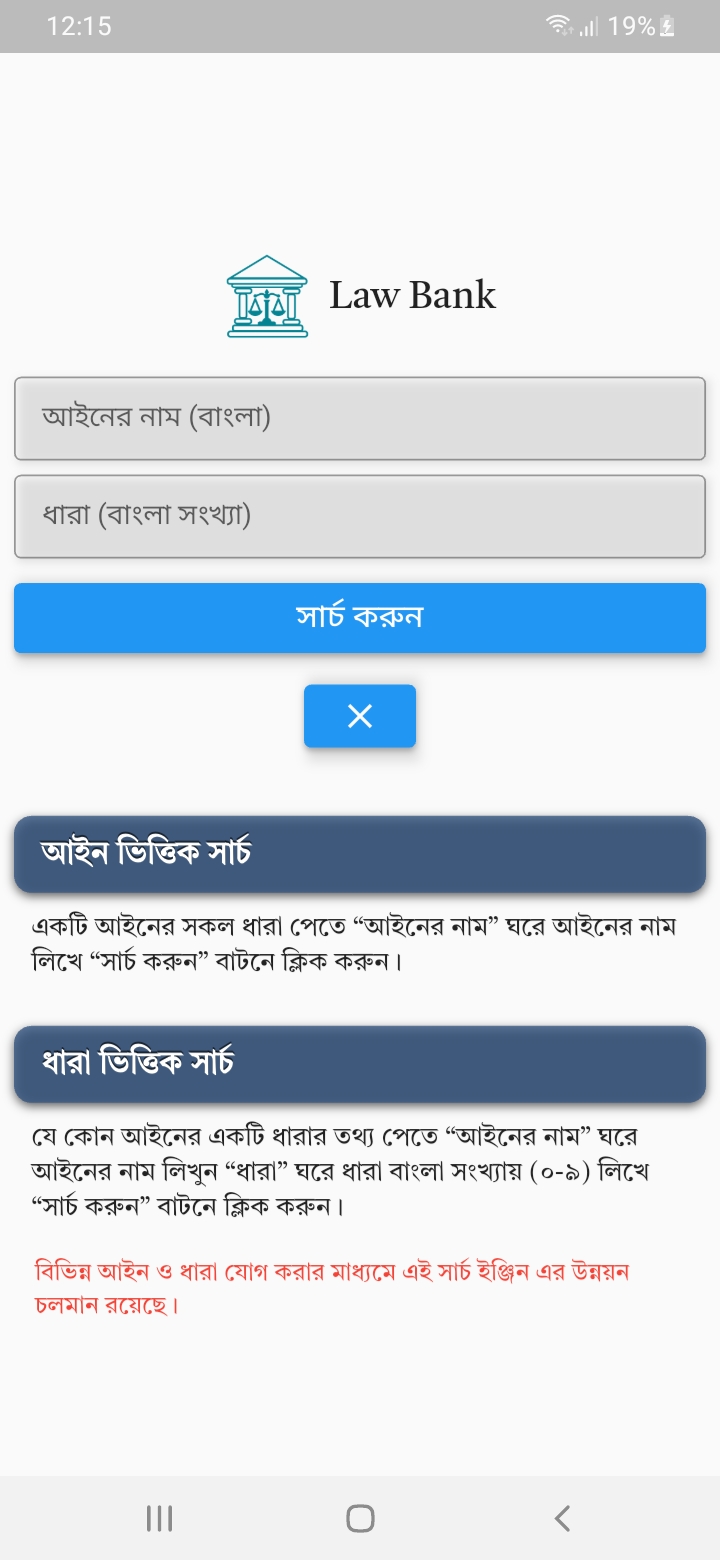Tap the recent apps navigation icon
Image resolution: width=720 pixels, height=1560 pixels.
pos(159,1517)
